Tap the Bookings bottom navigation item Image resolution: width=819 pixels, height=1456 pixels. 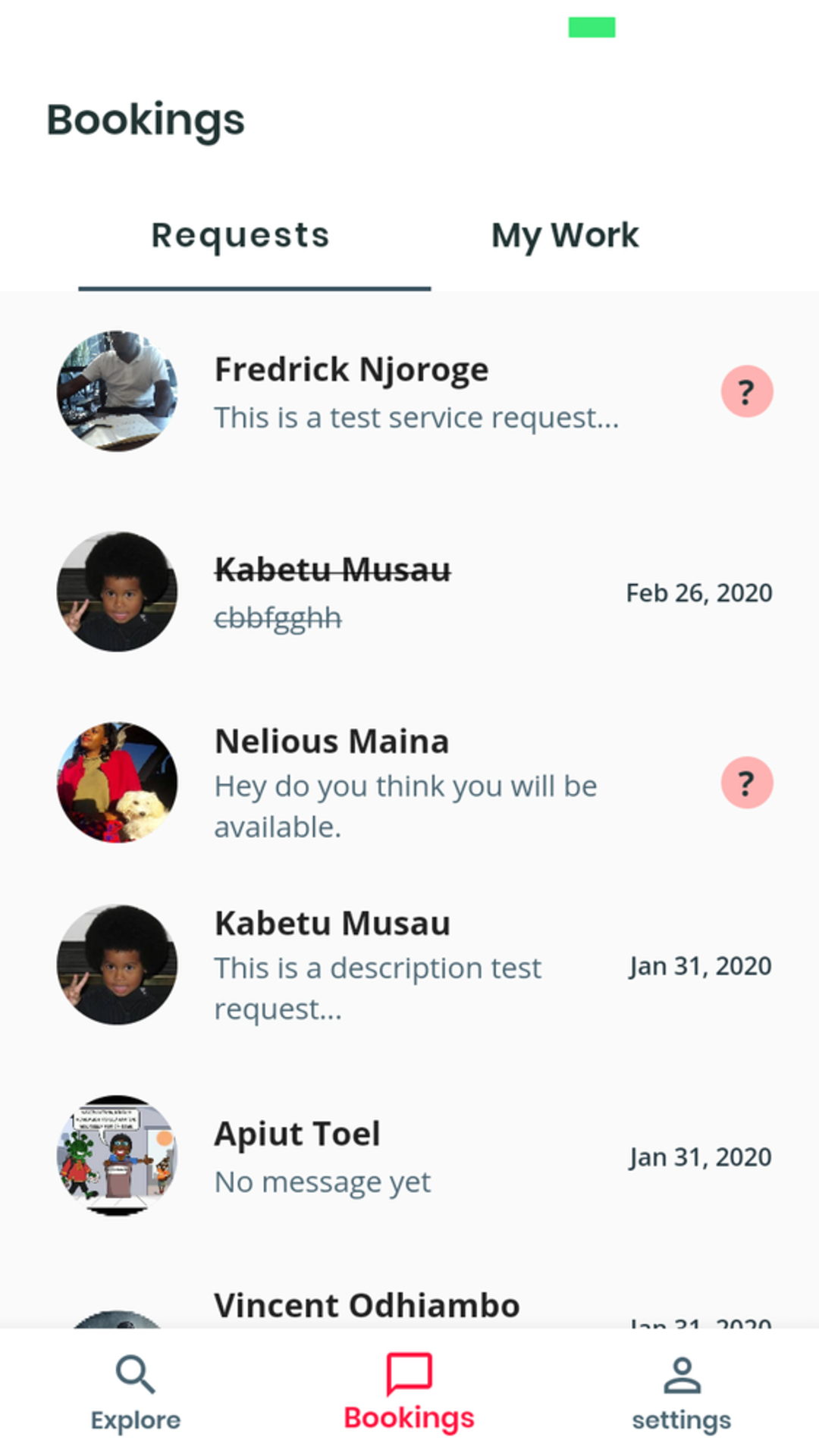[409, 1394]
